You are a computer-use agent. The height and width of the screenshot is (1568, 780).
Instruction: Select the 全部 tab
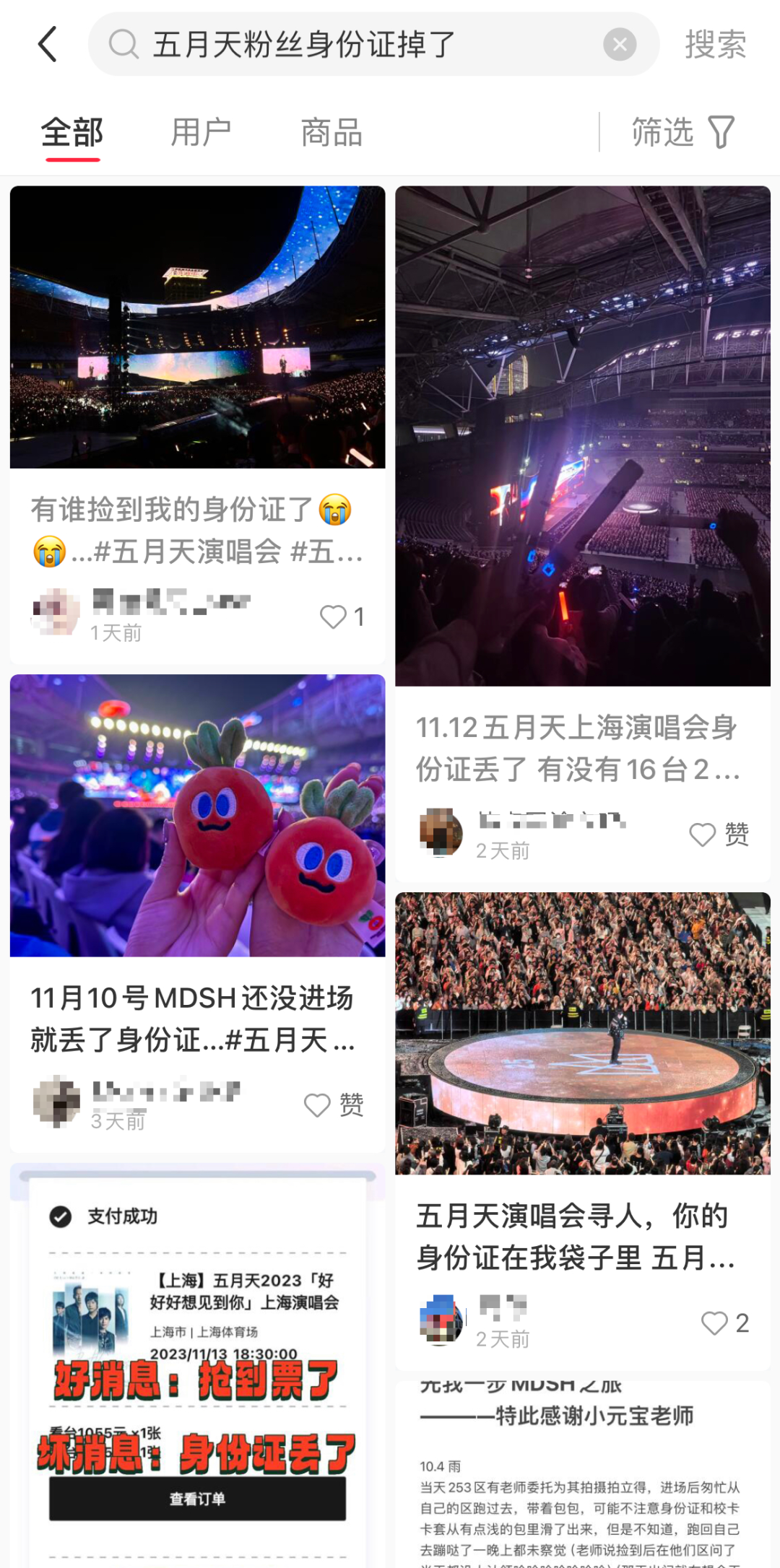(x=72, y=133)
